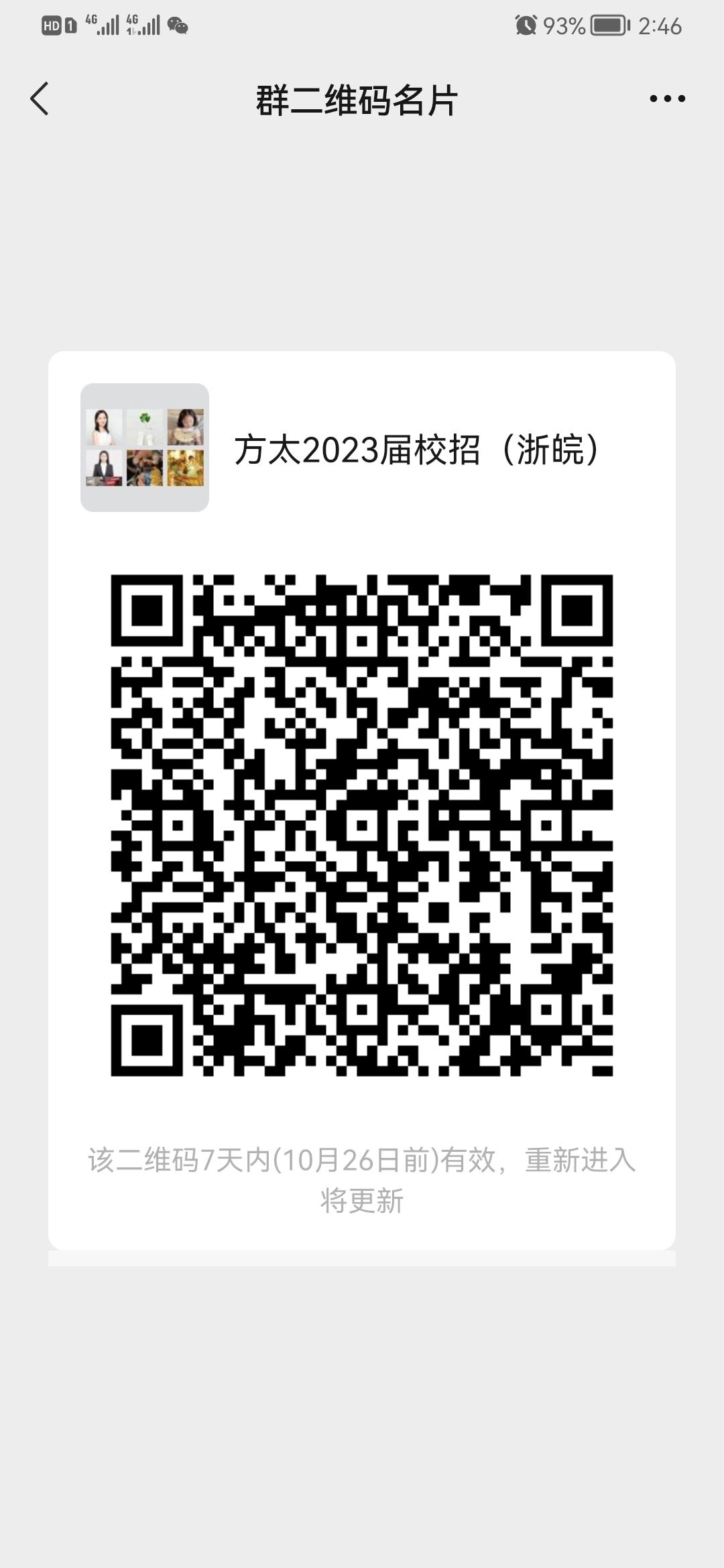
Task: Go back using the back arrow
Action: [x=40, y=99]
